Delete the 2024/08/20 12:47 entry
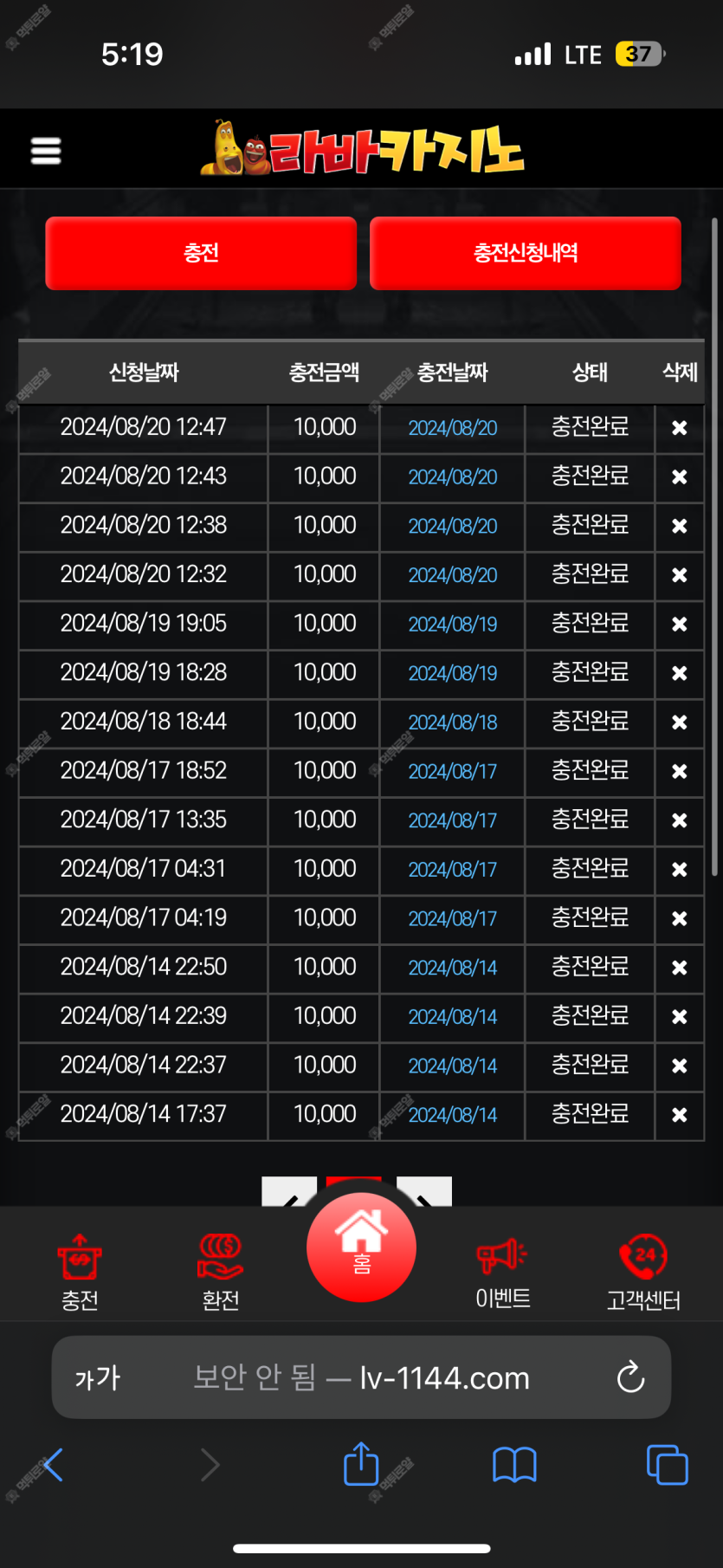The height and width of the screenshot is (1568, 723). pyautogui.click(x=680, y=428)
